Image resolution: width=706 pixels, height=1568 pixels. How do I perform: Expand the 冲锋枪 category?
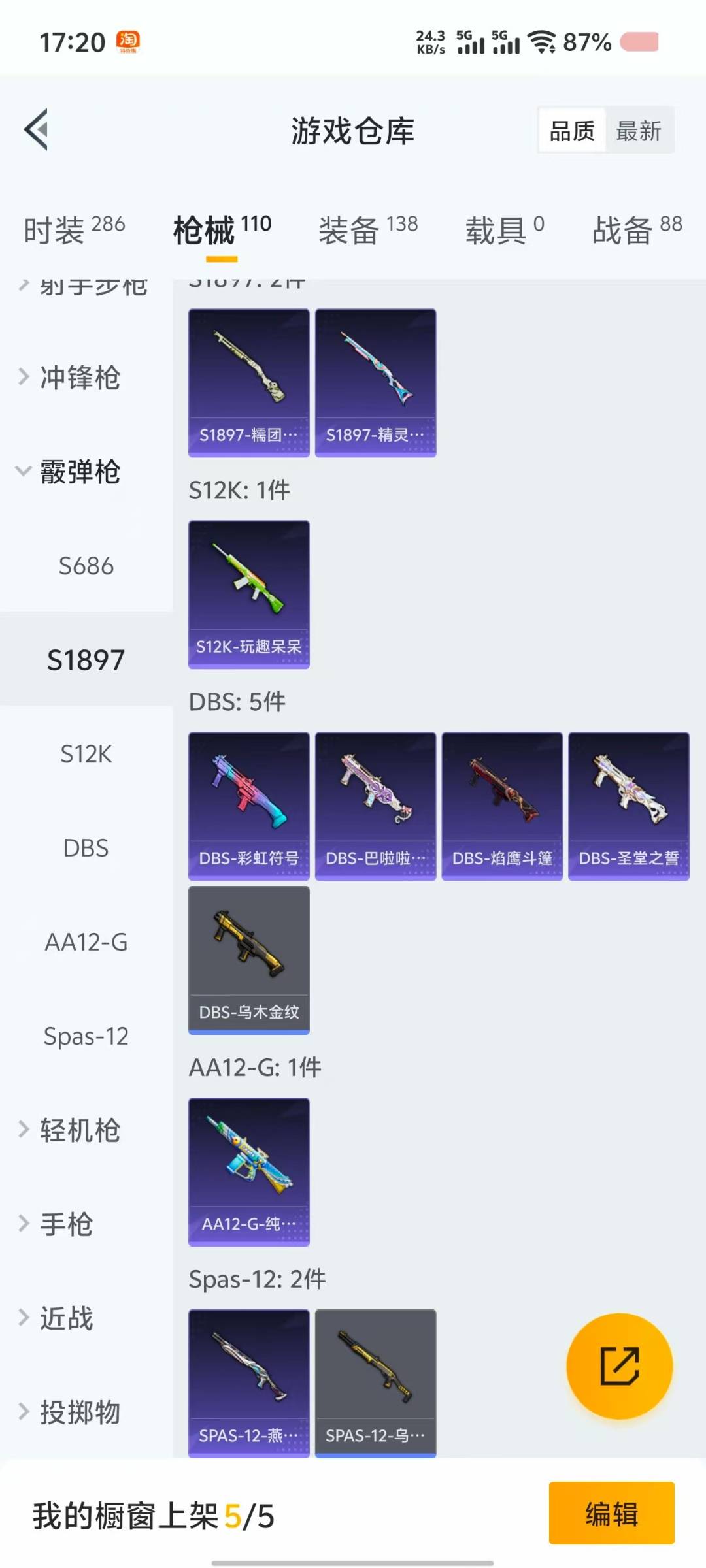tap(70, 378)
